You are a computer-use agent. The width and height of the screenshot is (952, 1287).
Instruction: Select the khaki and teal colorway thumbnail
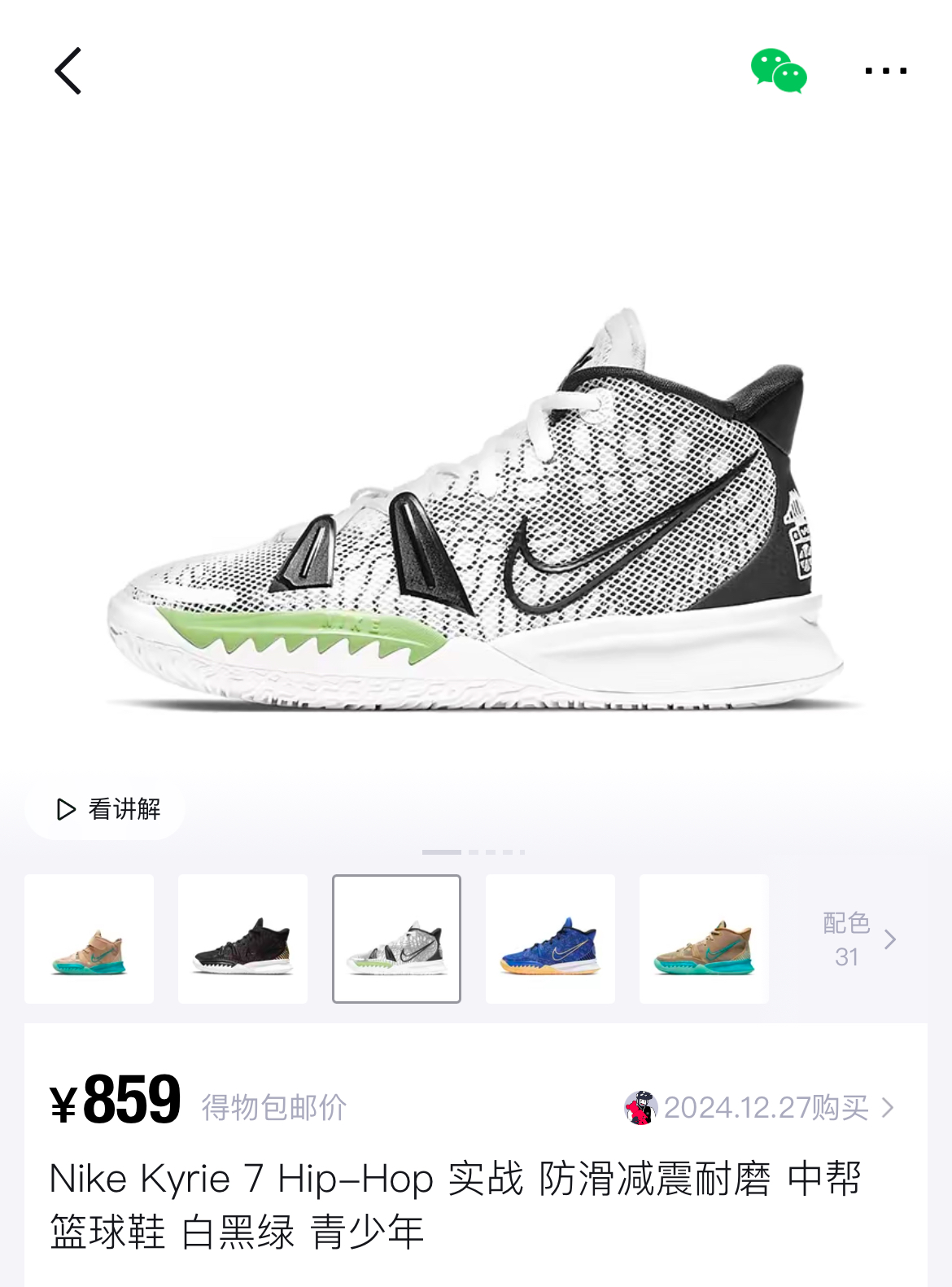pos(704,939)
